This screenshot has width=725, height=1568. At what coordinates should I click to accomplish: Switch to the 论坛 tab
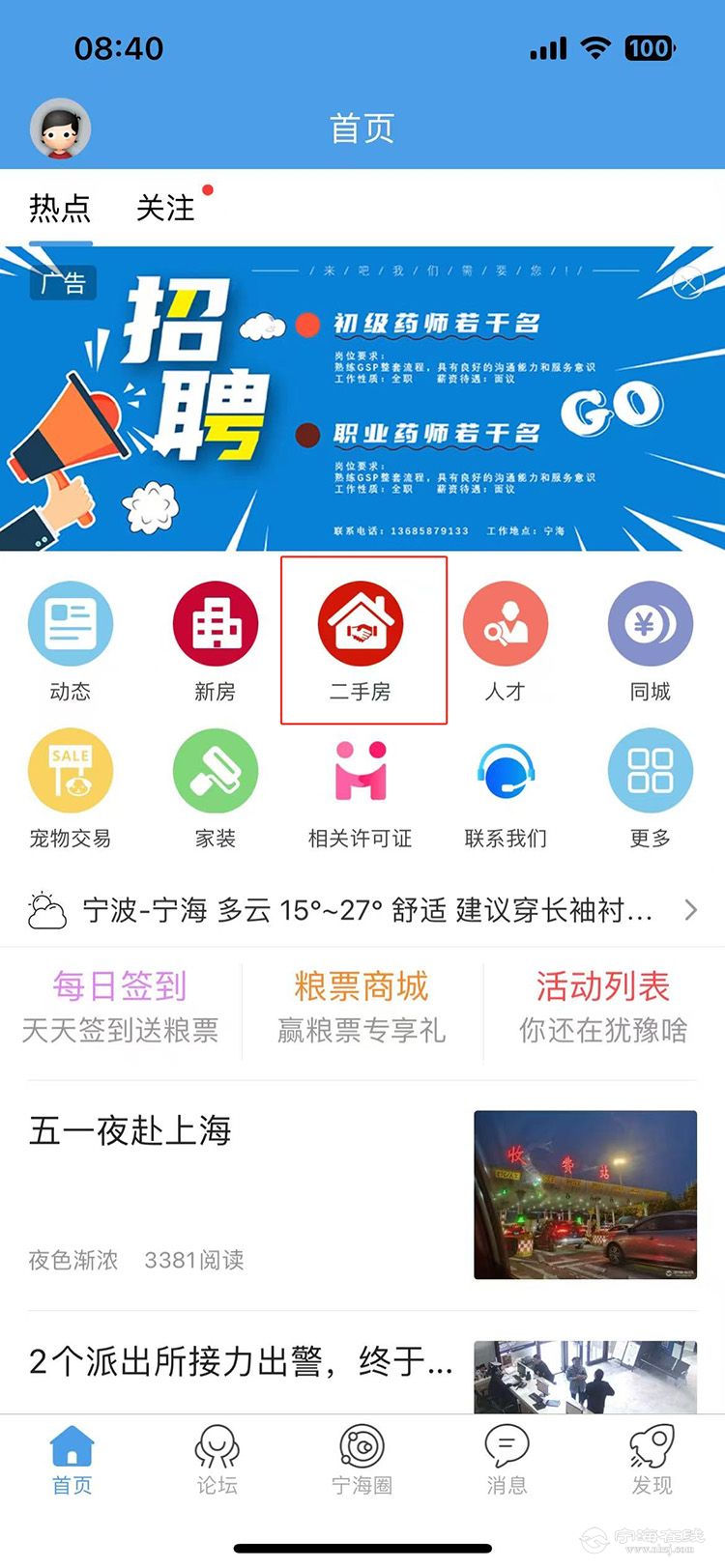tap(217, 1460)
